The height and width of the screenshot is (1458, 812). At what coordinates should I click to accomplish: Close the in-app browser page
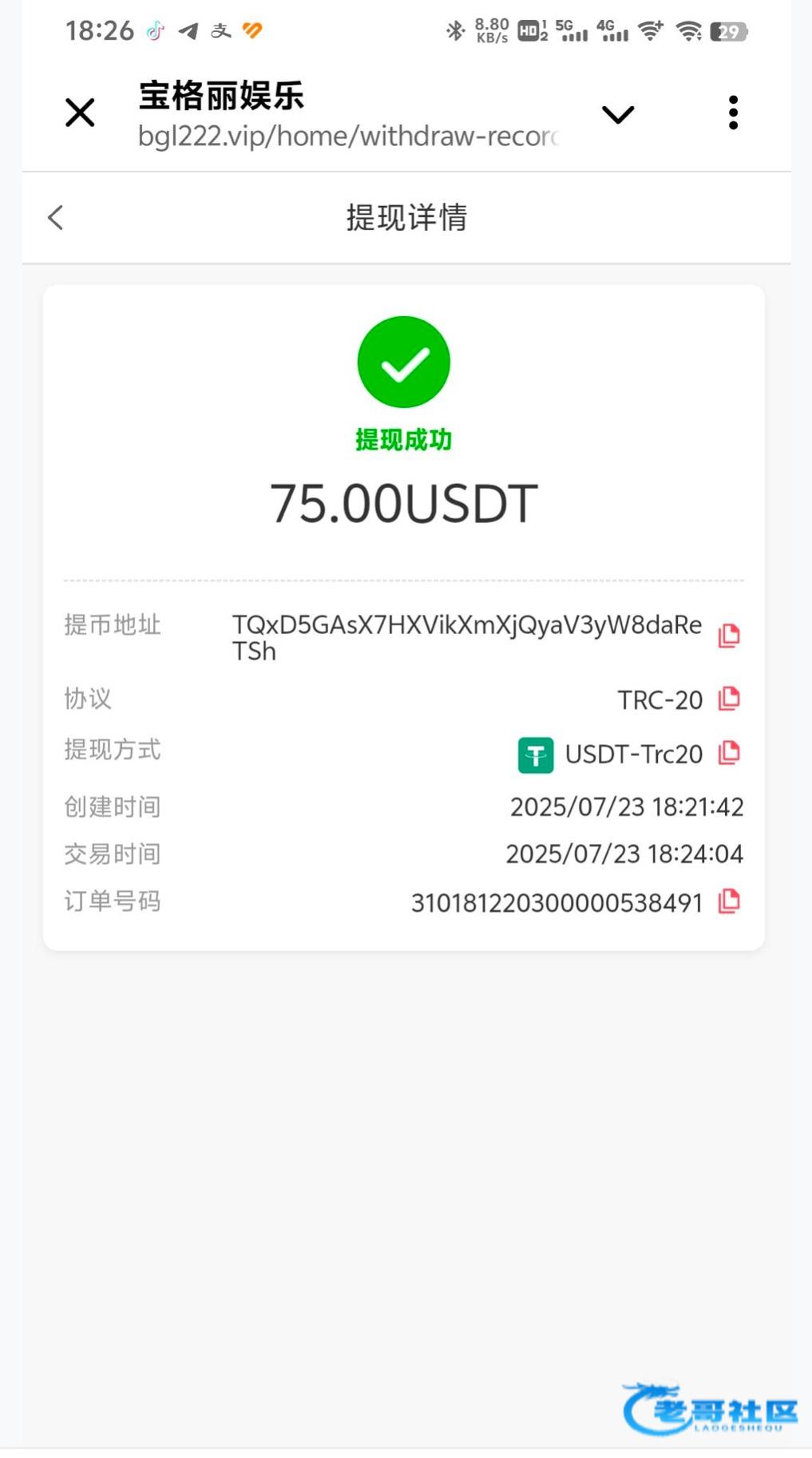pos(80,113)
